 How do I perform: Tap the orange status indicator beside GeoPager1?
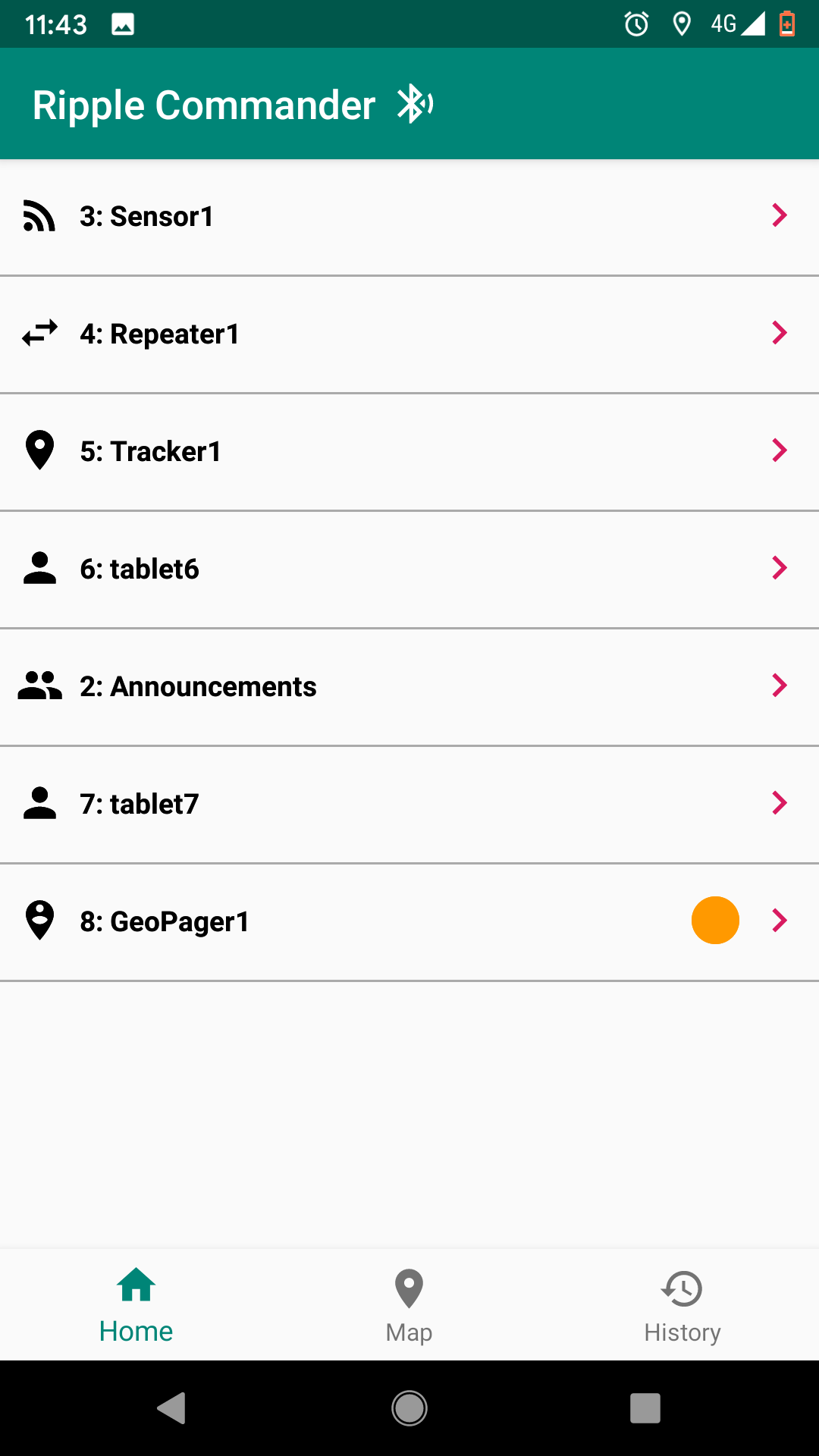pos(715,920)
